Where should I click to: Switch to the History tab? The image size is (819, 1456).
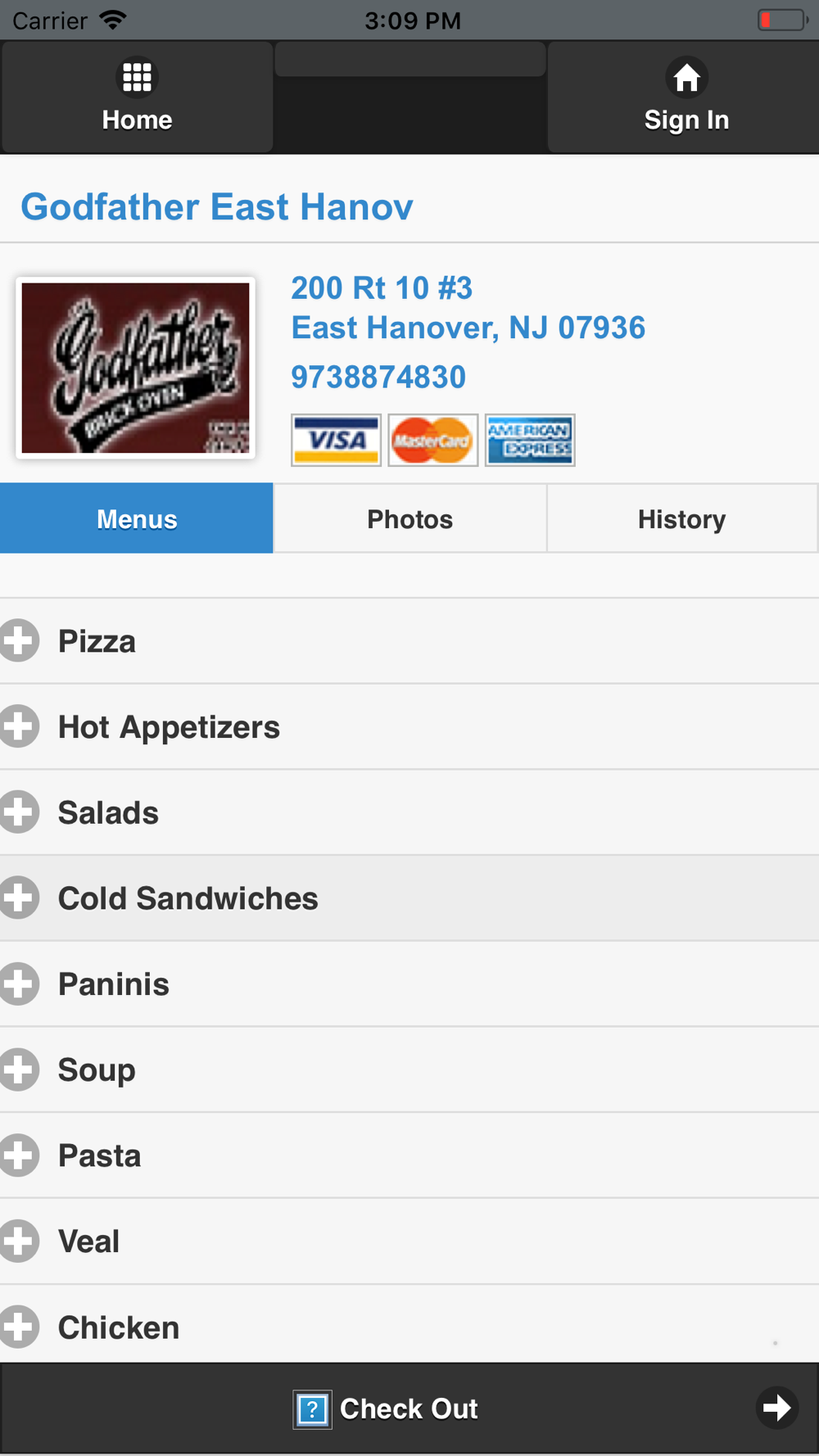682,518
